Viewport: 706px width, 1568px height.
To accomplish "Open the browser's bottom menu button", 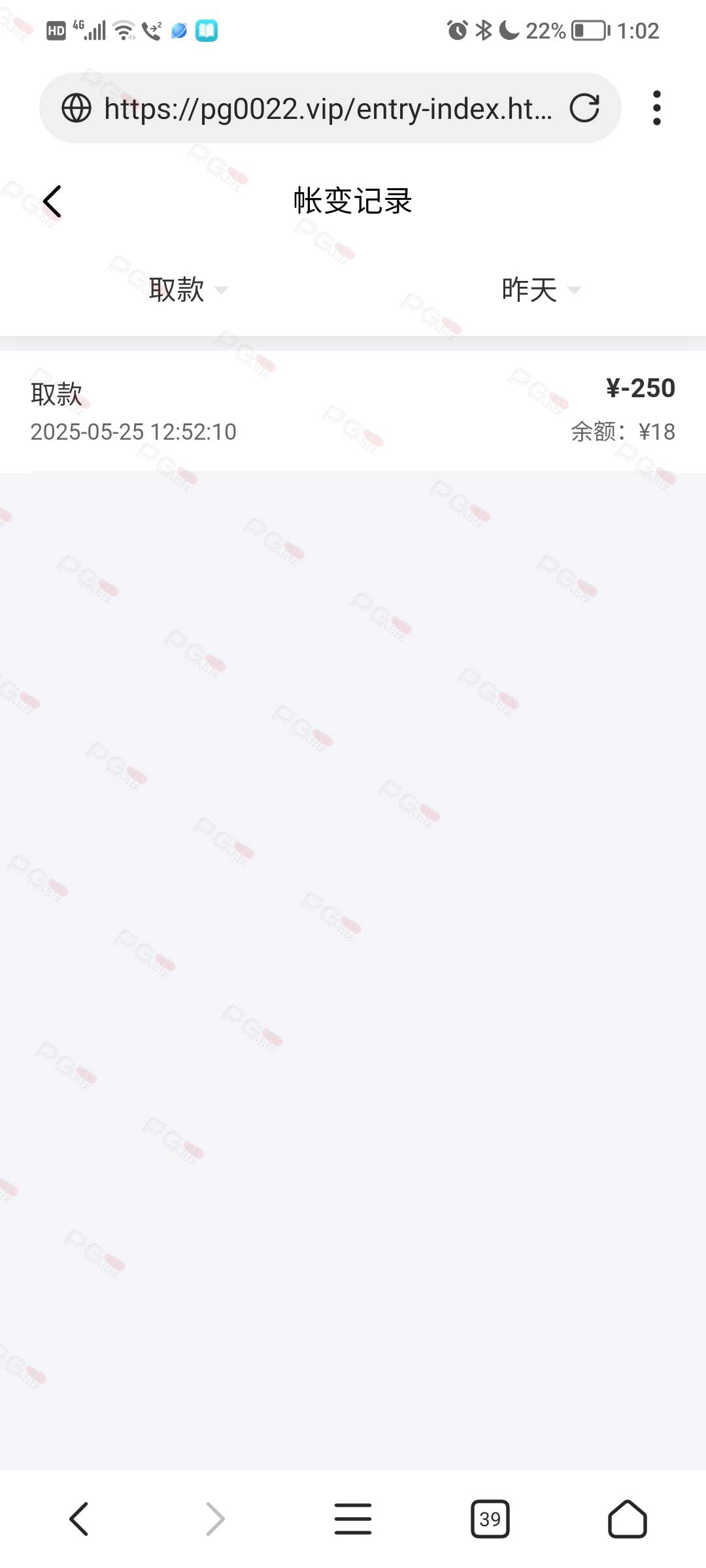I will pyautogui.click(x=353, y=1519).
